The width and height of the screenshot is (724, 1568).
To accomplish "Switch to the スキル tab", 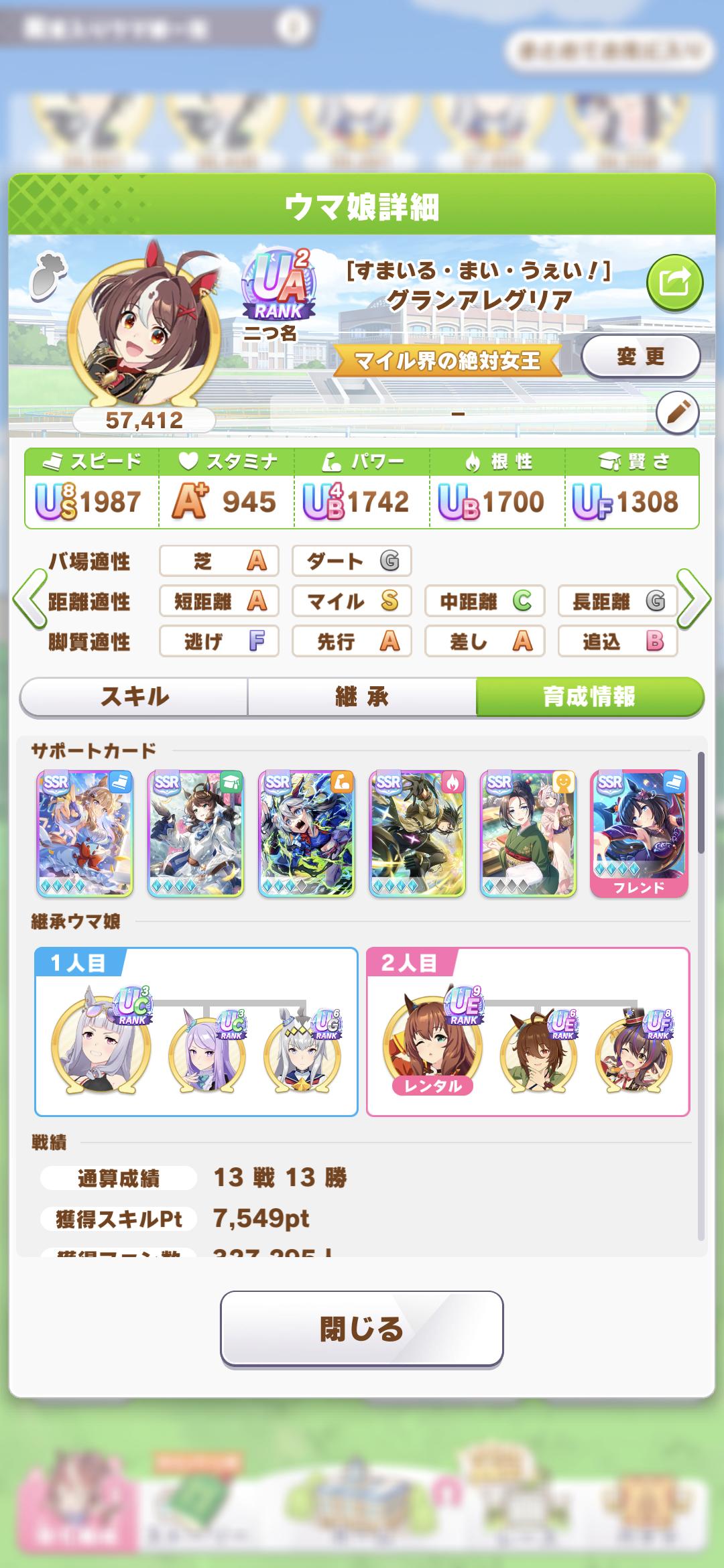I will [x=134, y=697].
